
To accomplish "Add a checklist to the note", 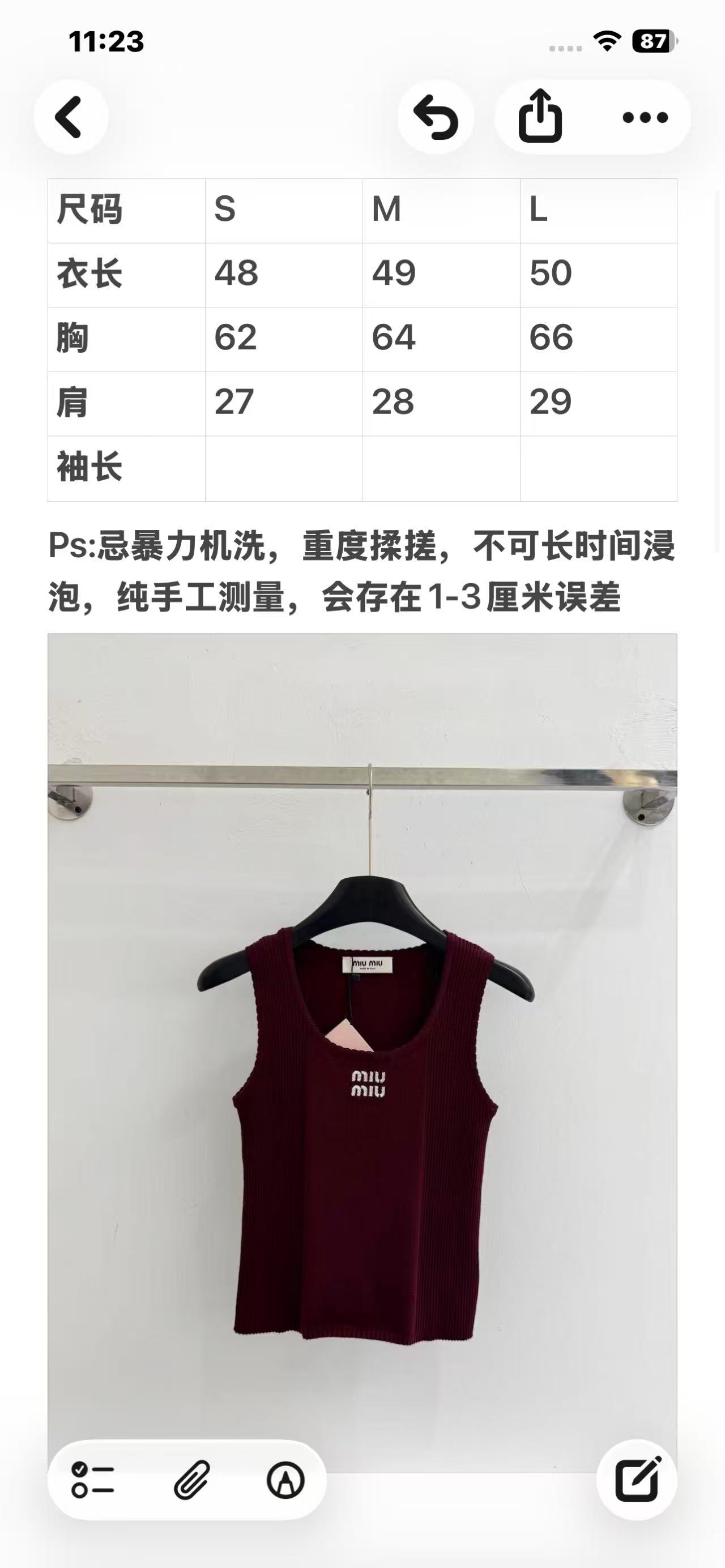I will coord(92,1479).
